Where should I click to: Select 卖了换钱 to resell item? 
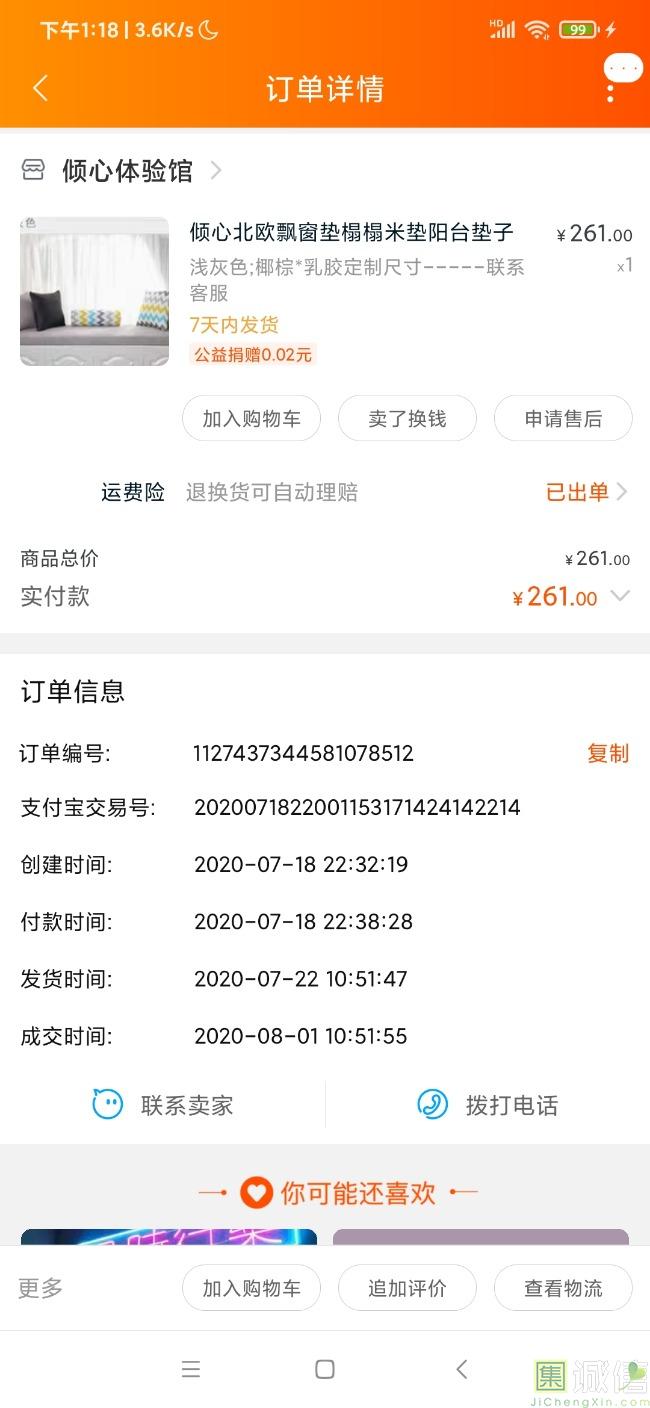(x=407, y=419)
